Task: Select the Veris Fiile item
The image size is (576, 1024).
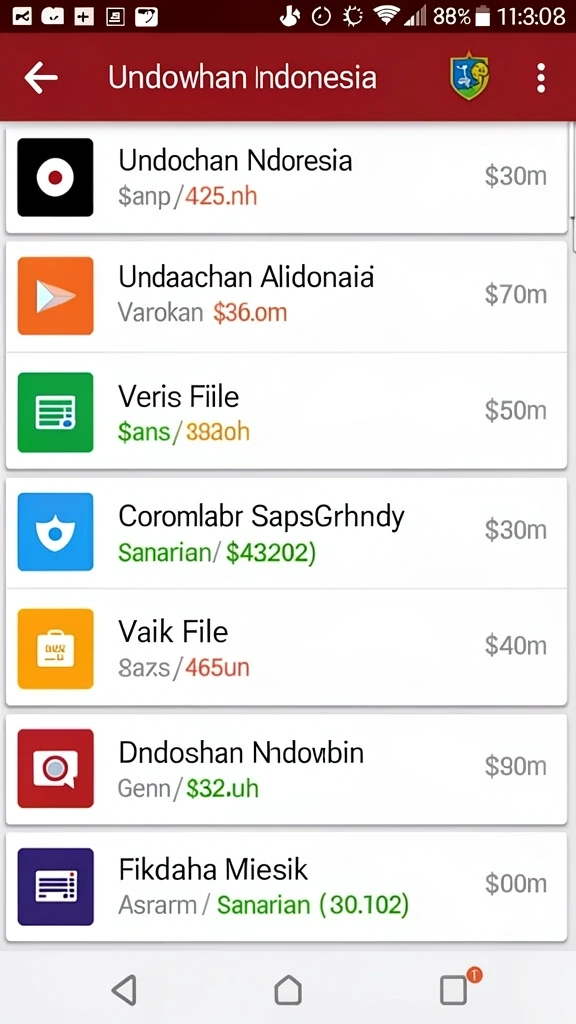Action: point(286,411)
